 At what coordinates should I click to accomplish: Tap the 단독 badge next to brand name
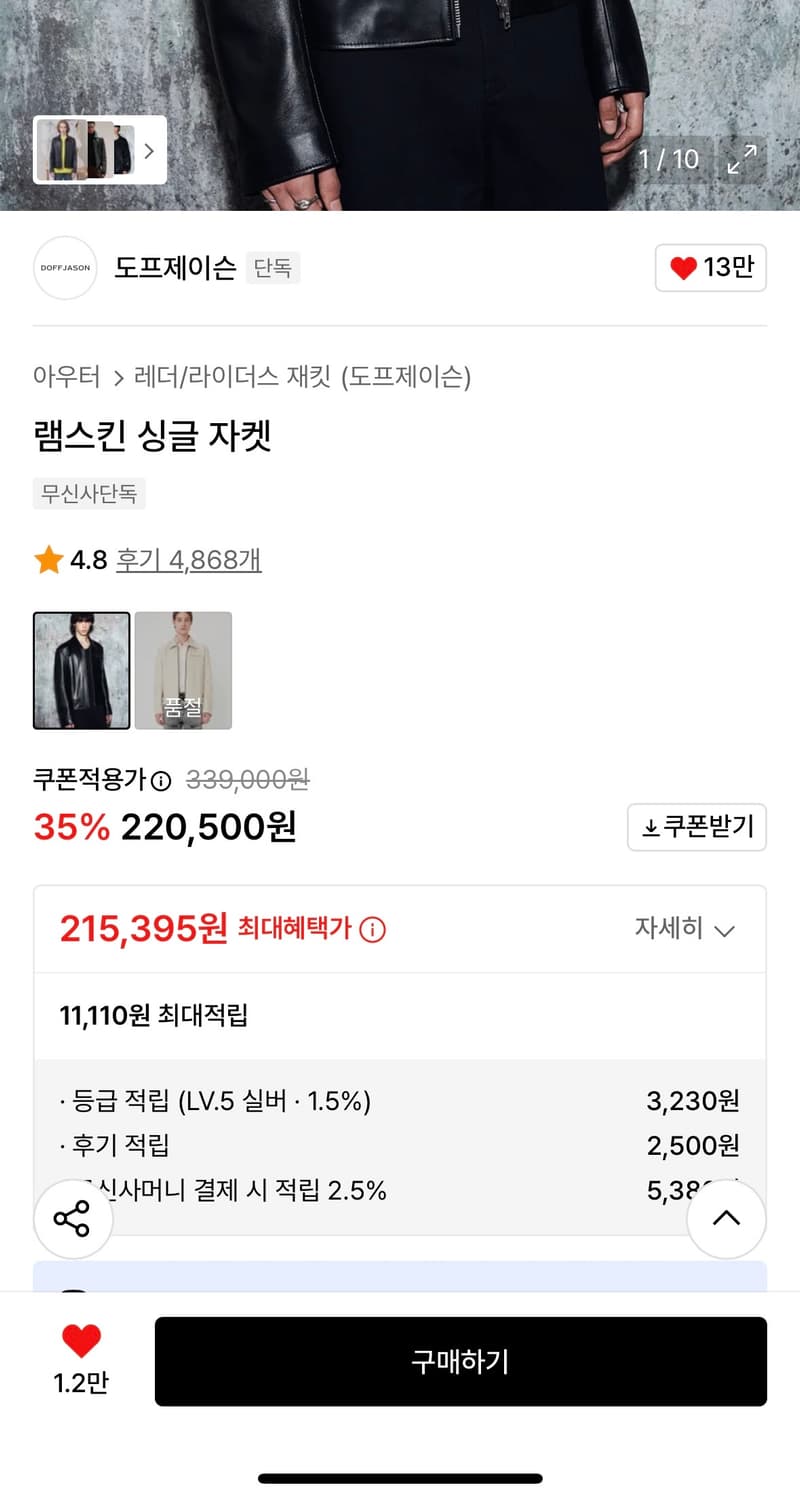pyautogui.click(x=272, y=268)
